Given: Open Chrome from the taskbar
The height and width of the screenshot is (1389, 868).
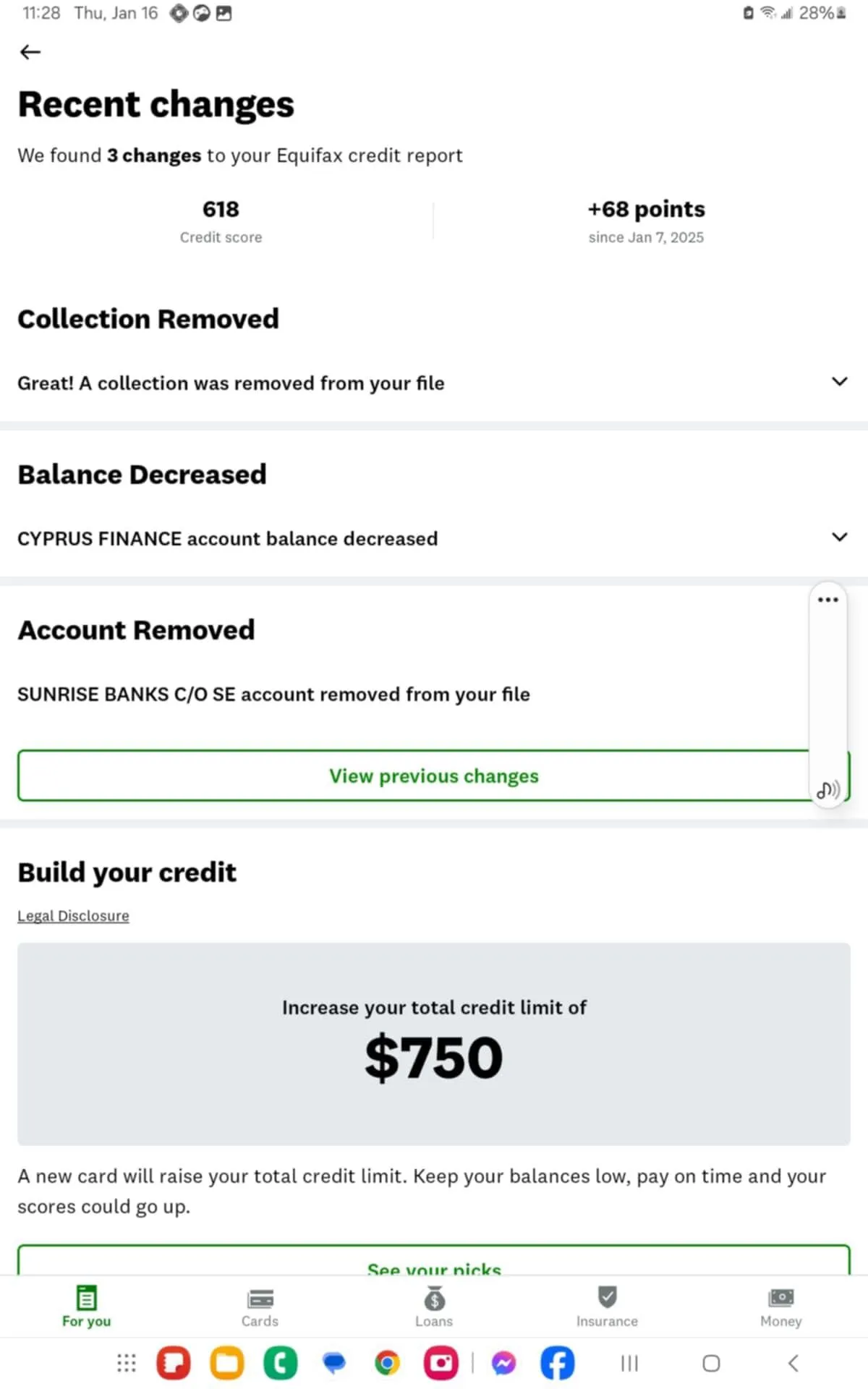Looking at the screenshot, I should coord(387,1364).
